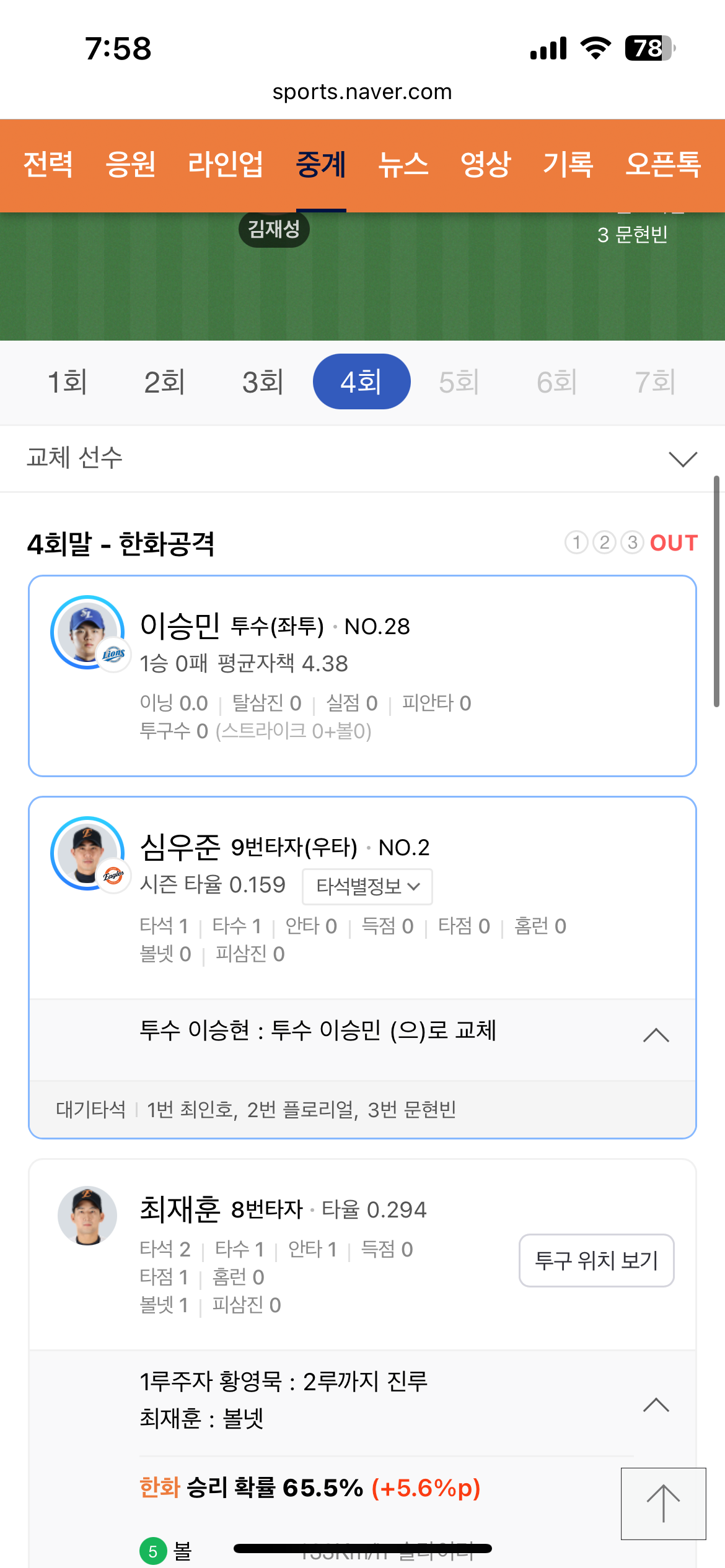
Task: Select the 1회 inning
Action: pos(67,381)
